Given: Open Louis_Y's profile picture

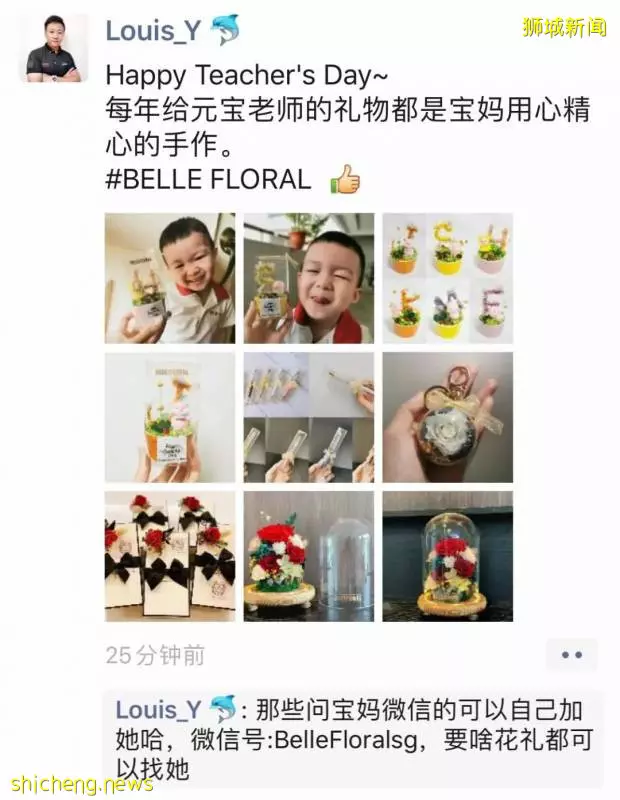Looking at the screenshot, I should click(x=57, y=49).
